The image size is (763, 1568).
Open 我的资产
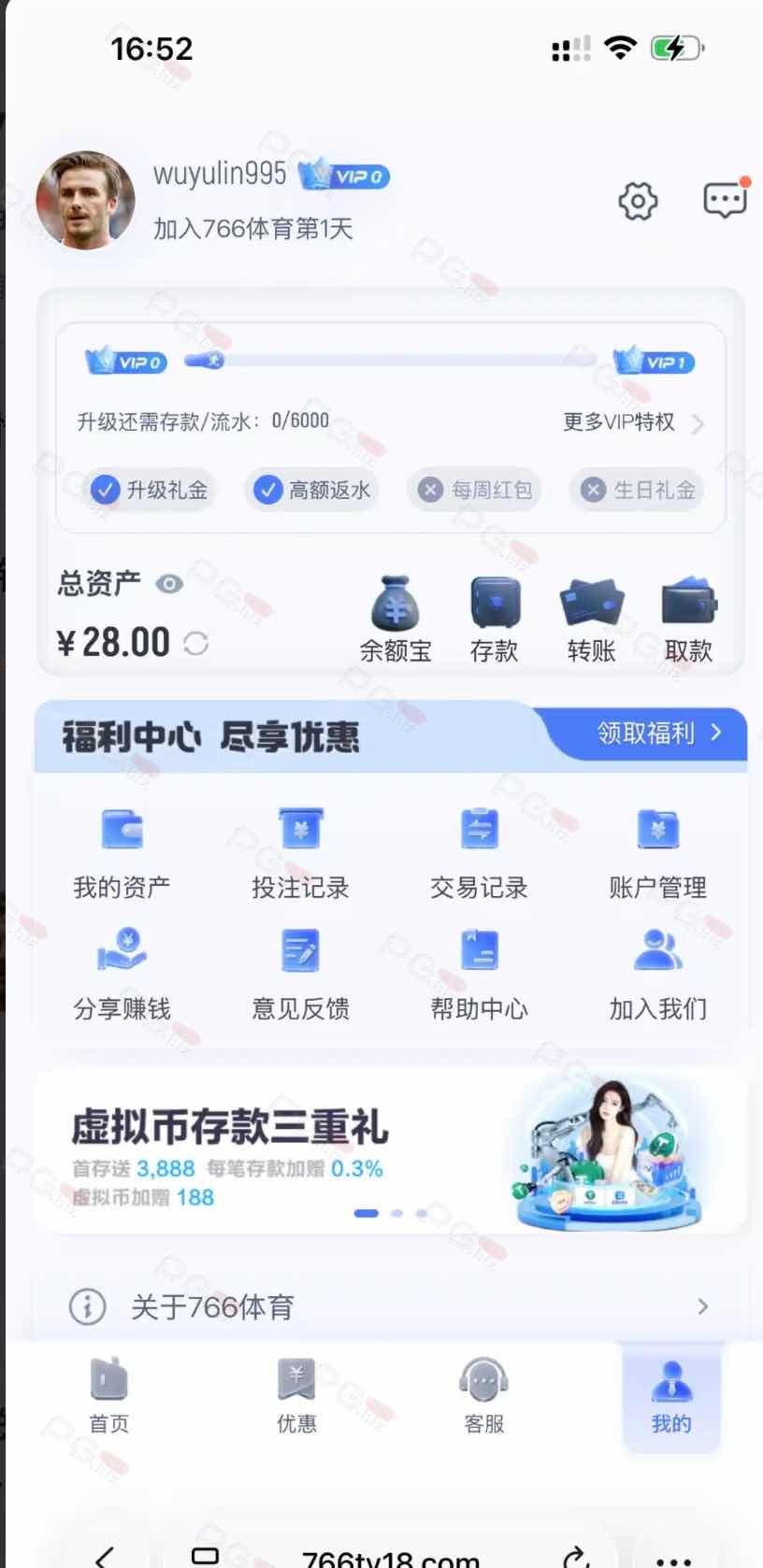122,853
